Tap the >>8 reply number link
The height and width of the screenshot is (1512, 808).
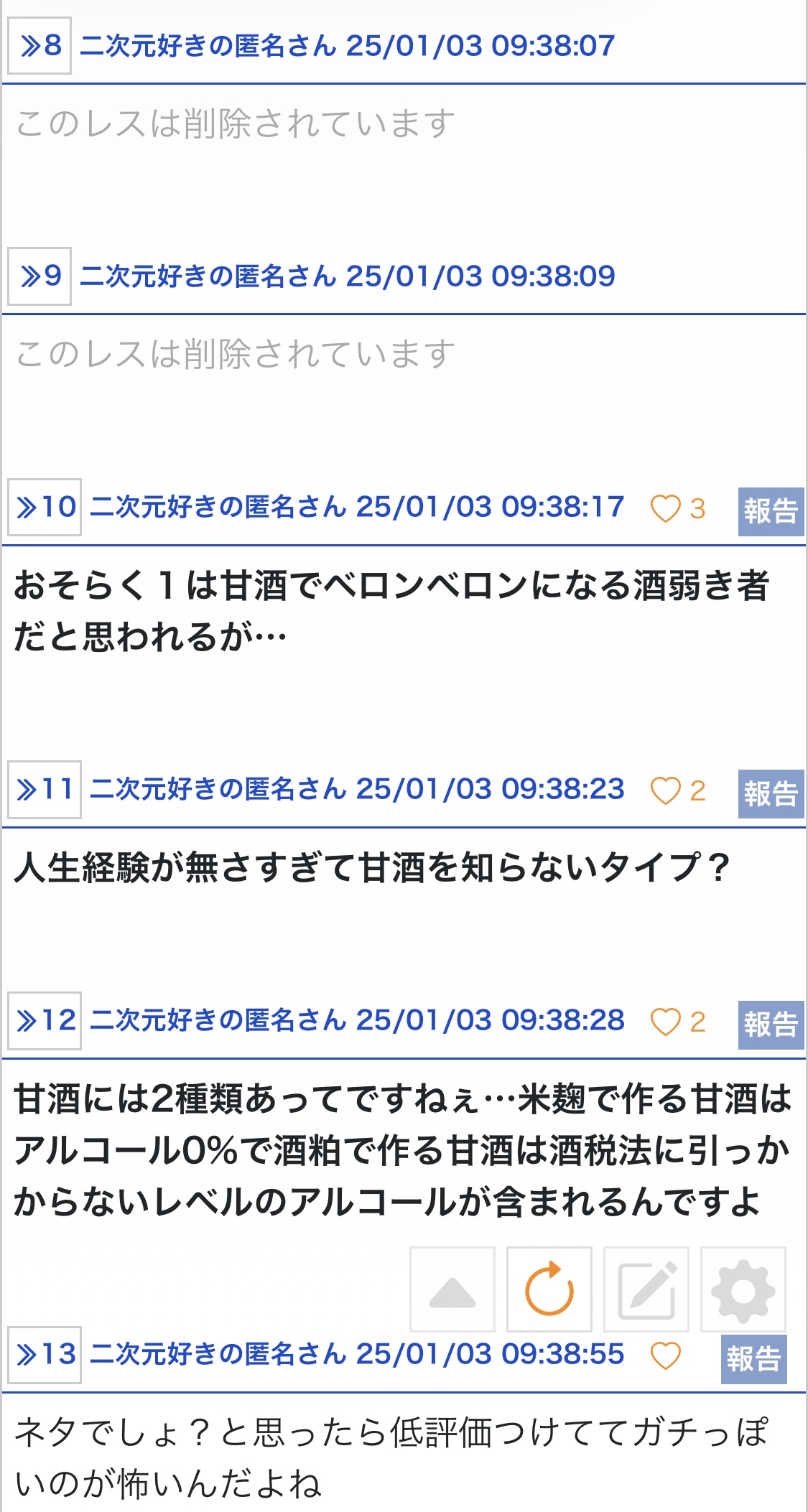coord(40,46)
